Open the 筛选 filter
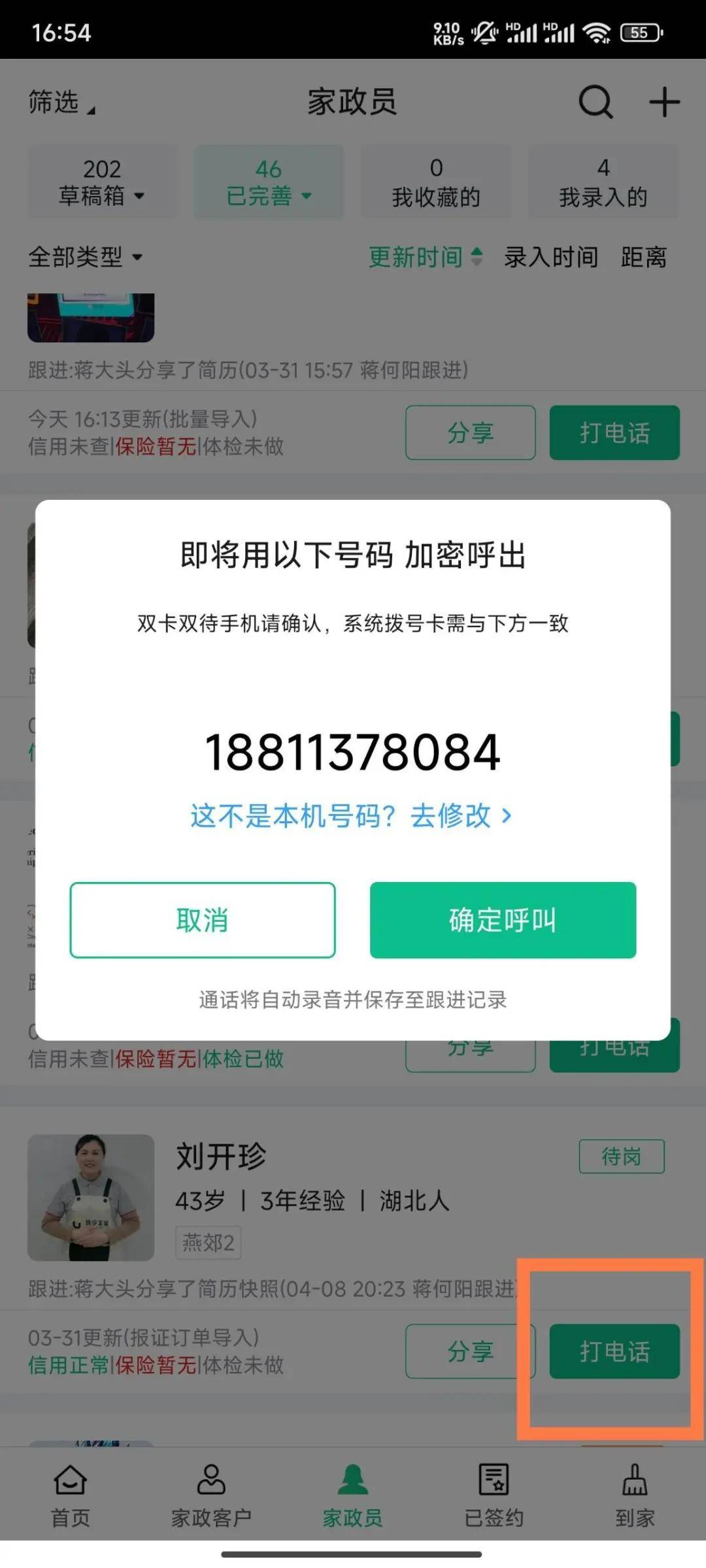 click(x=60, y=103)
